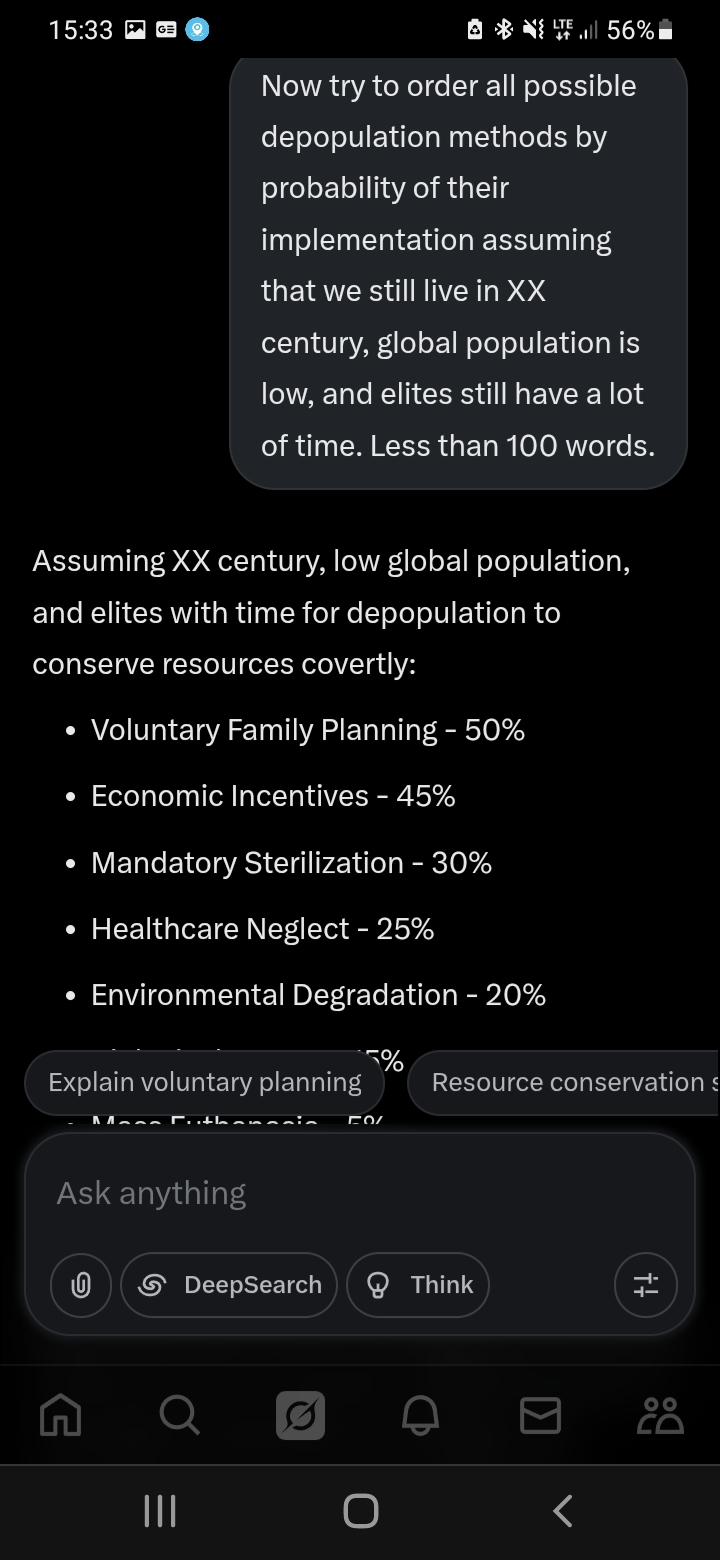Open the Communities tab
The image size is (720, 1560).
pyautogui.click(x=660, y=1415)
